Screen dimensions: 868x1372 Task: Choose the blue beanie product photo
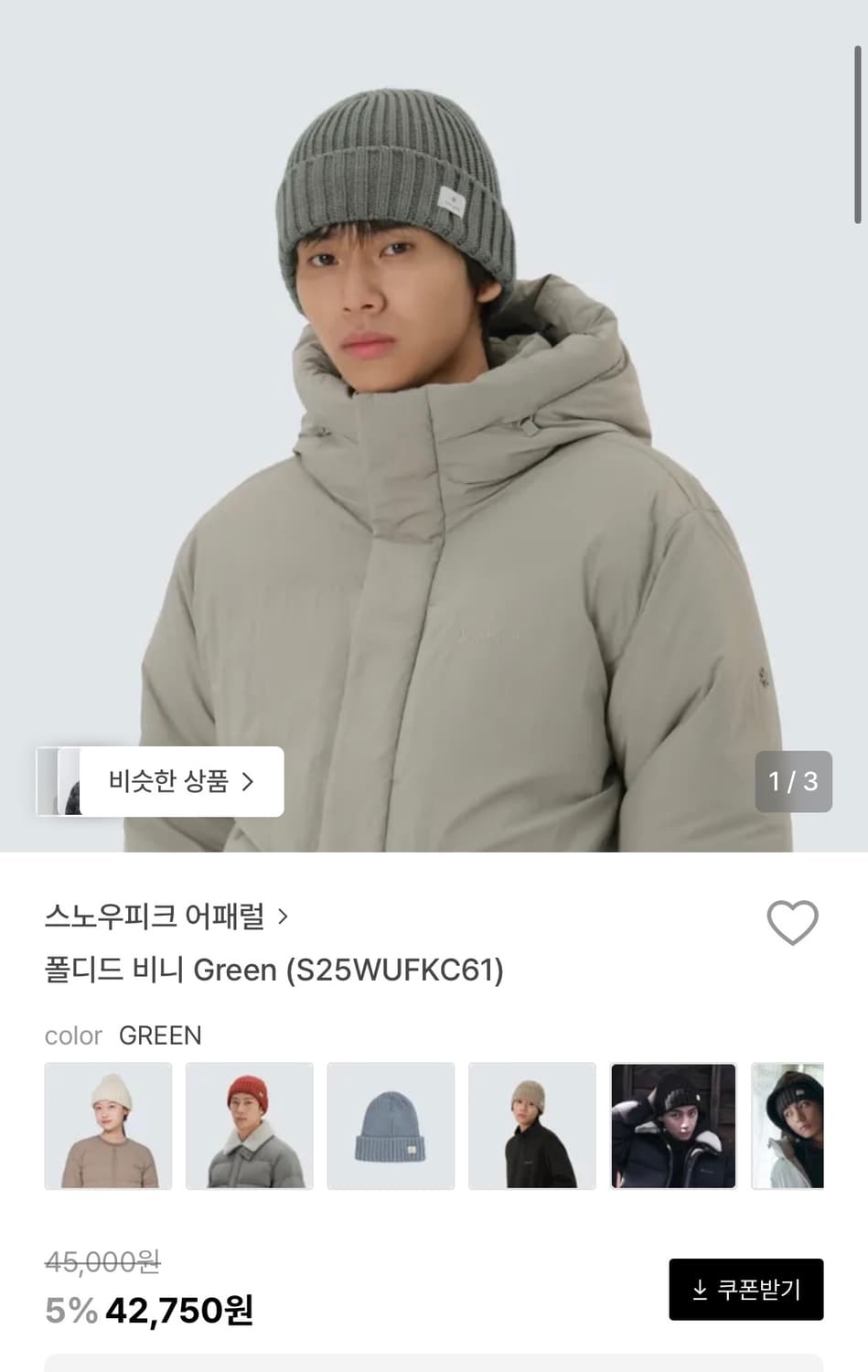[x=391, y=1125]
